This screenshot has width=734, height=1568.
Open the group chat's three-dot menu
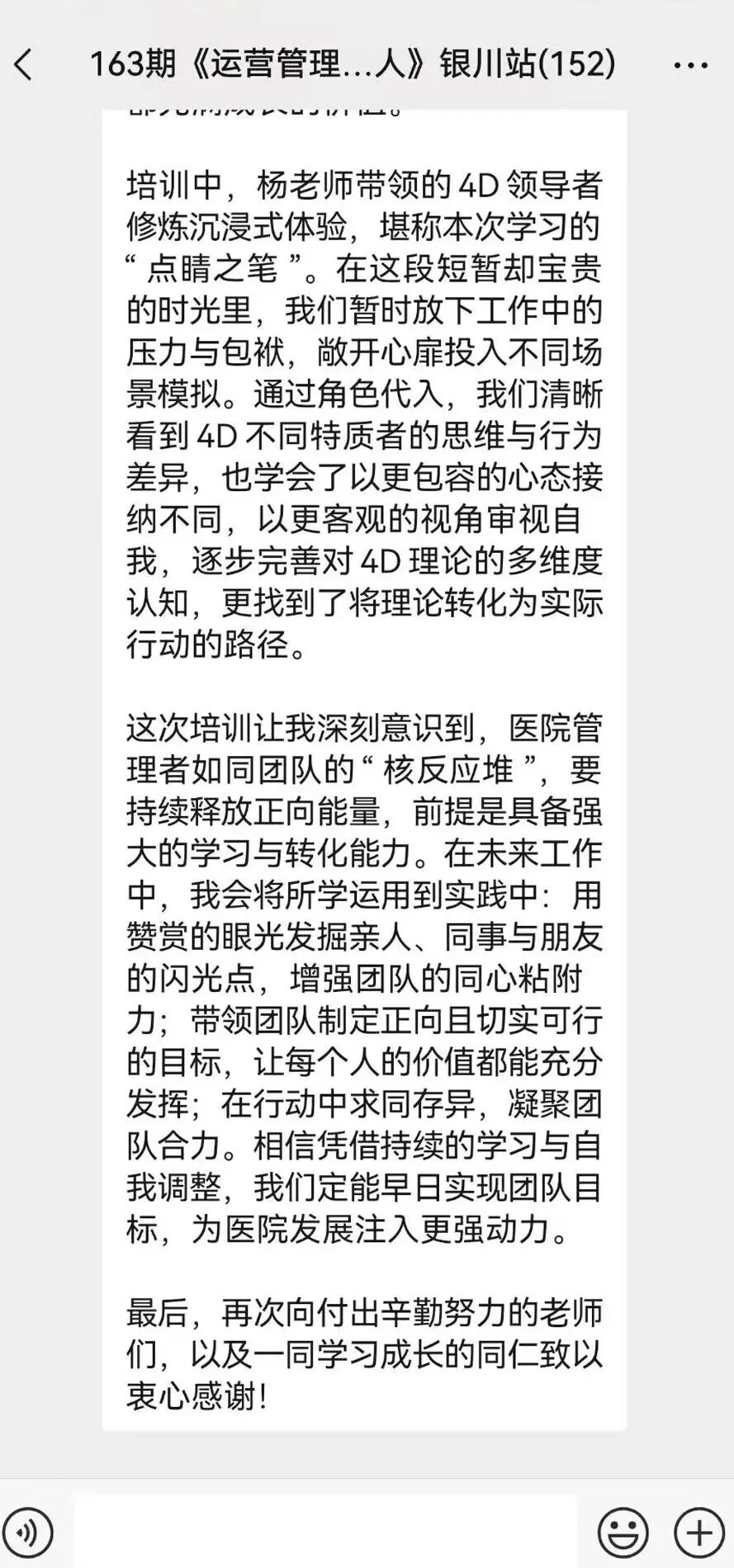point(690,64)
